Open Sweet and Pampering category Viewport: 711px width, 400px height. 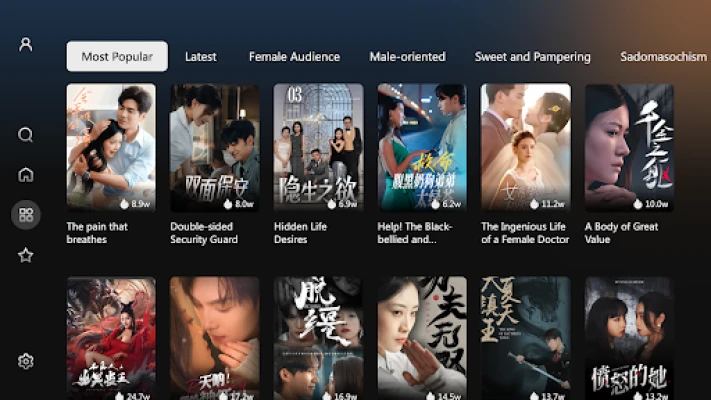[532, 57]
